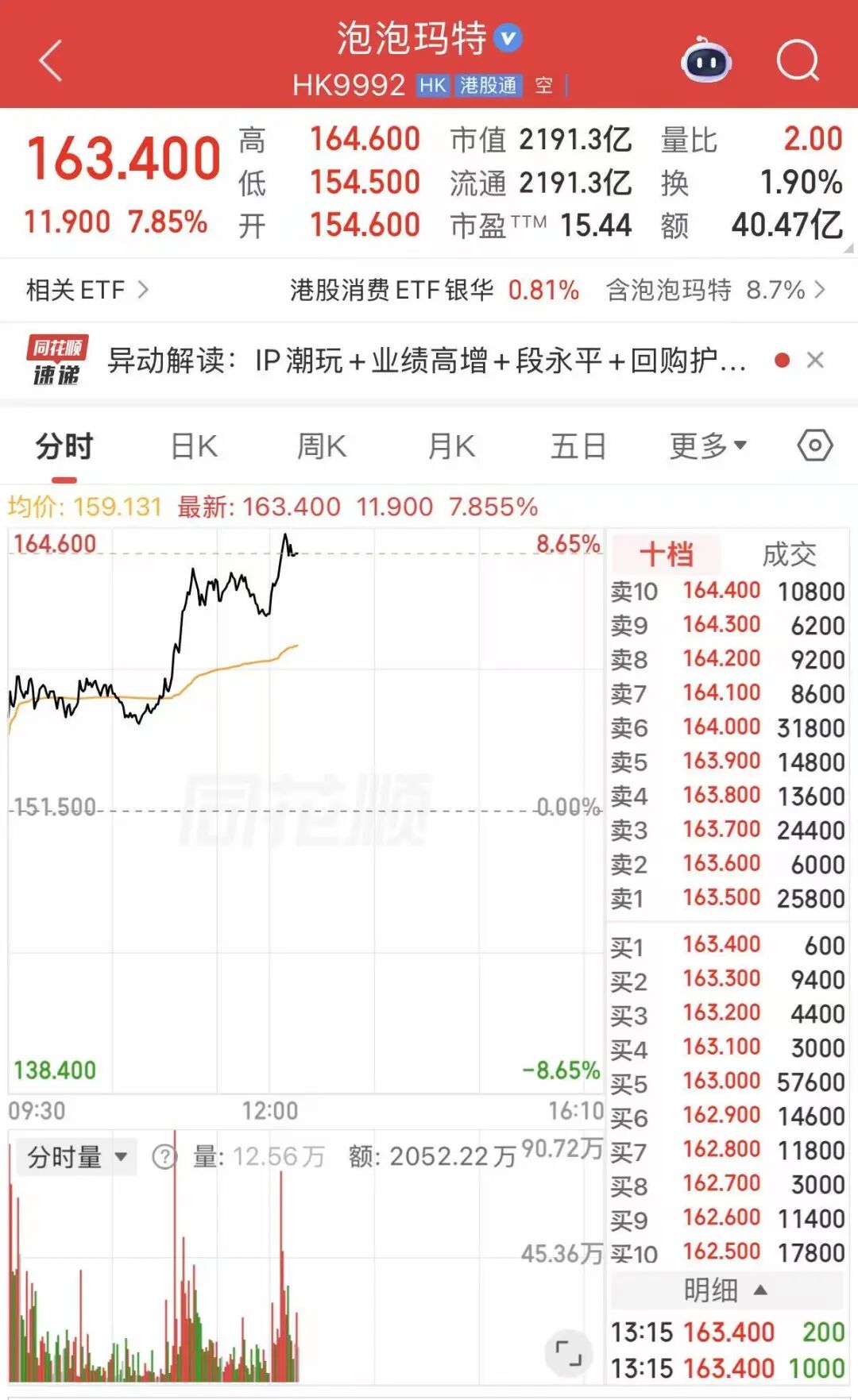Select the 十档 order book tab
The image size is (858, 1400).
pos(667,554)
